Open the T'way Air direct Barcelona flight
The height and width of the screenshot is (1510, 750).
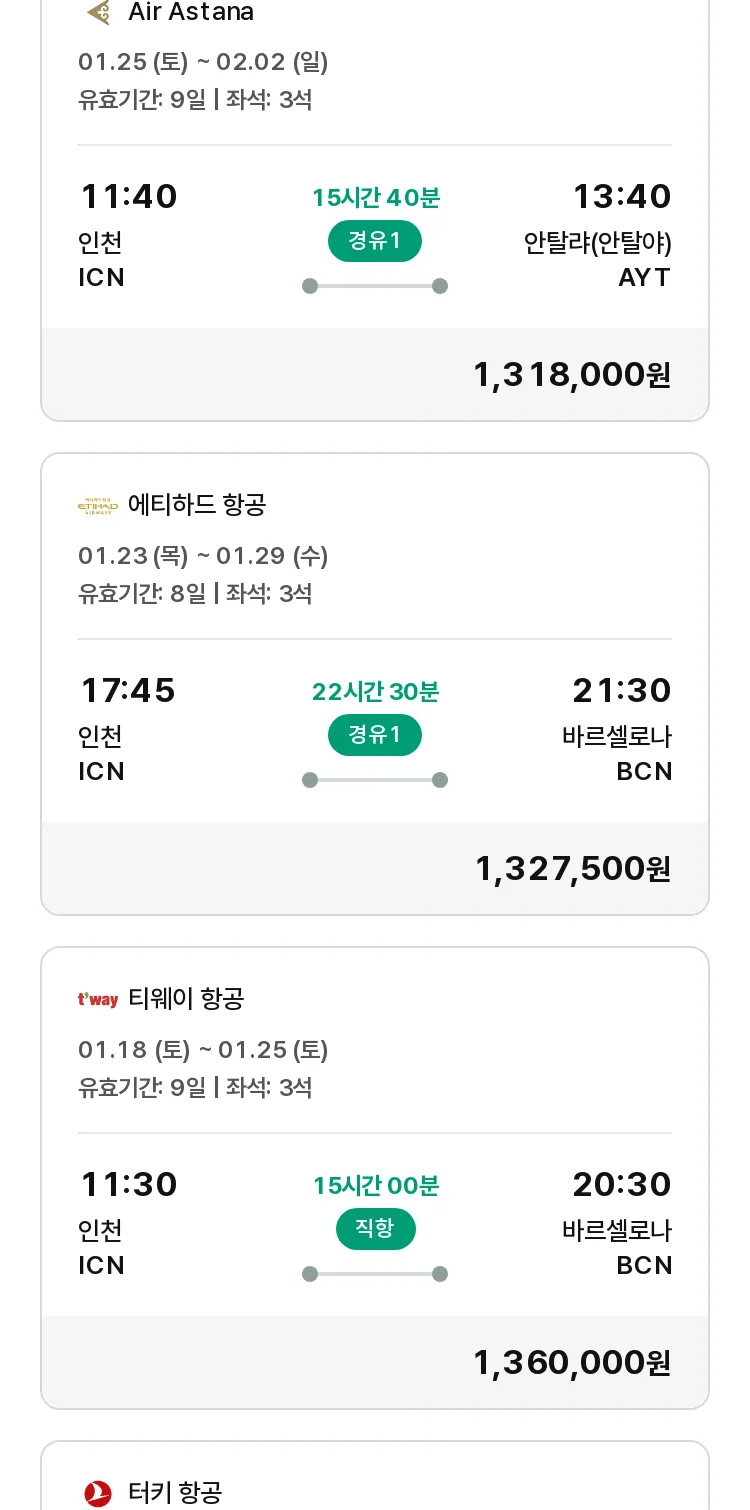(x=375, y=1178)
